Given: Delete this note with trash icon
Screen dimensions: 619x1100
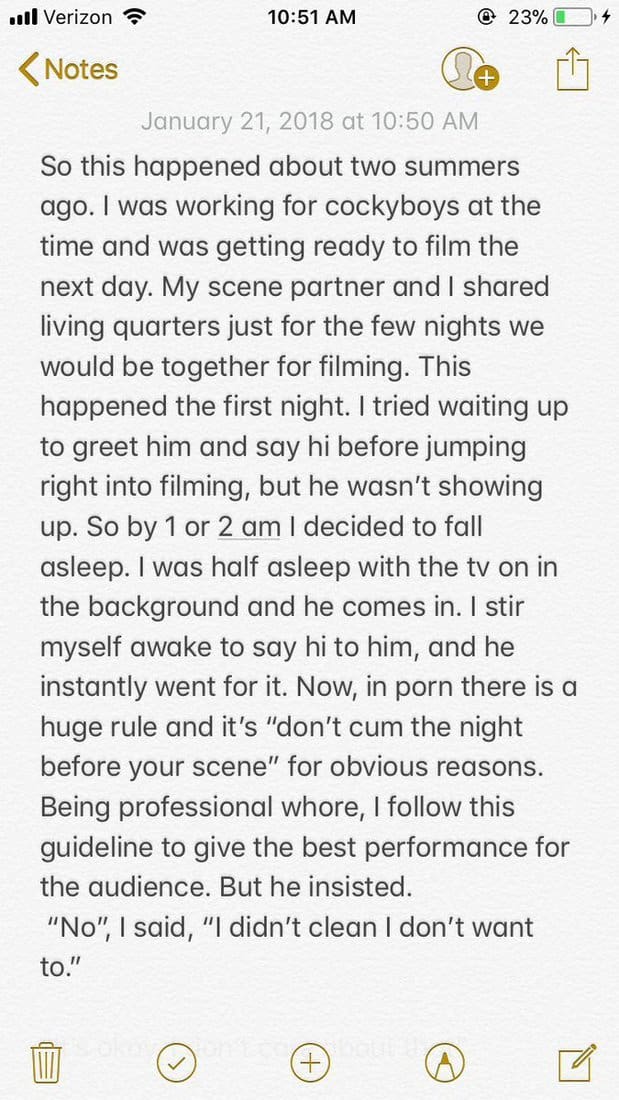Looking at the screenshot, I should [47, 1064].
